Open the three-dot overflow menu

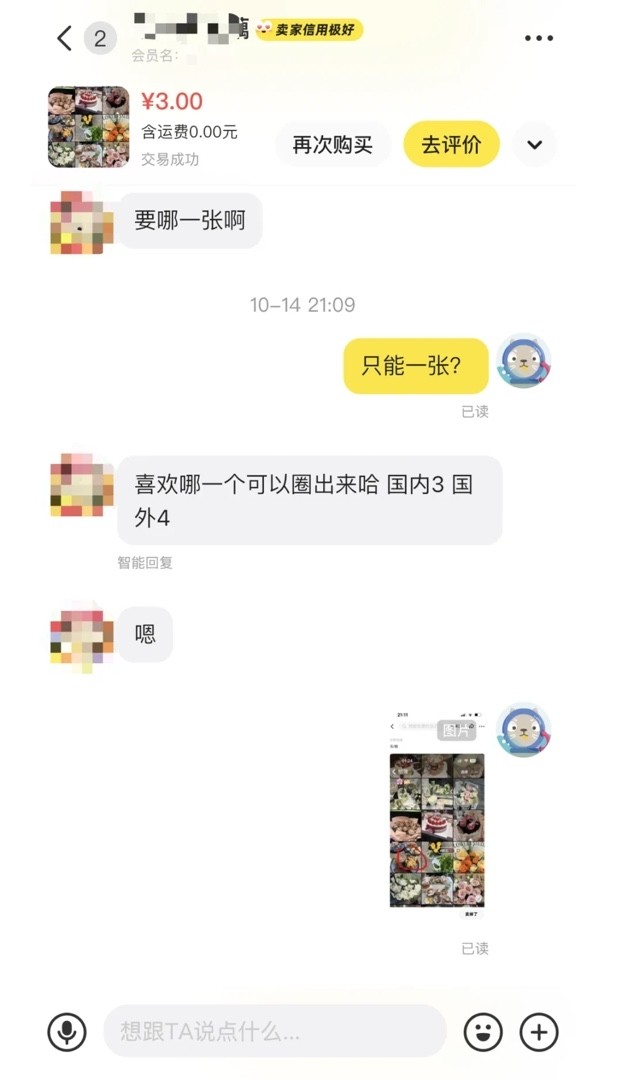(x=538, y=39)
